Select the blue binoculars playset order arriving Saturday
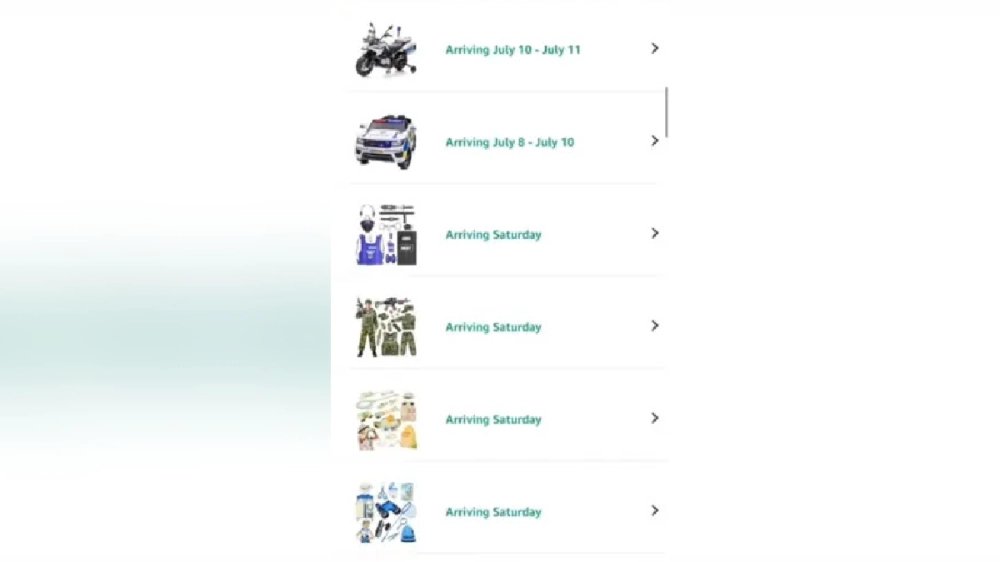The width and height of the screenshot is (1000, 562). coord(493,512)
